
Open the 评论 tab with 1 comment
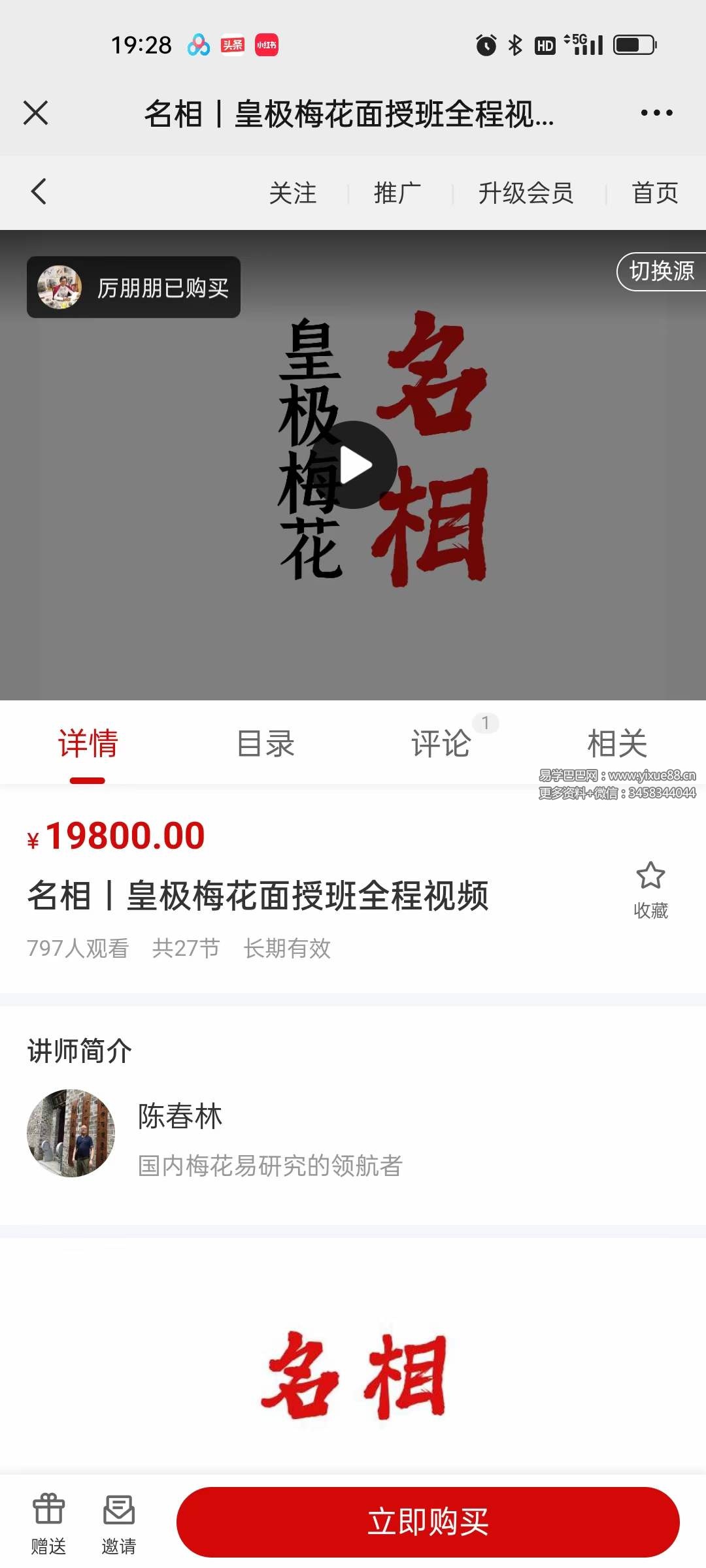point(442,743)
